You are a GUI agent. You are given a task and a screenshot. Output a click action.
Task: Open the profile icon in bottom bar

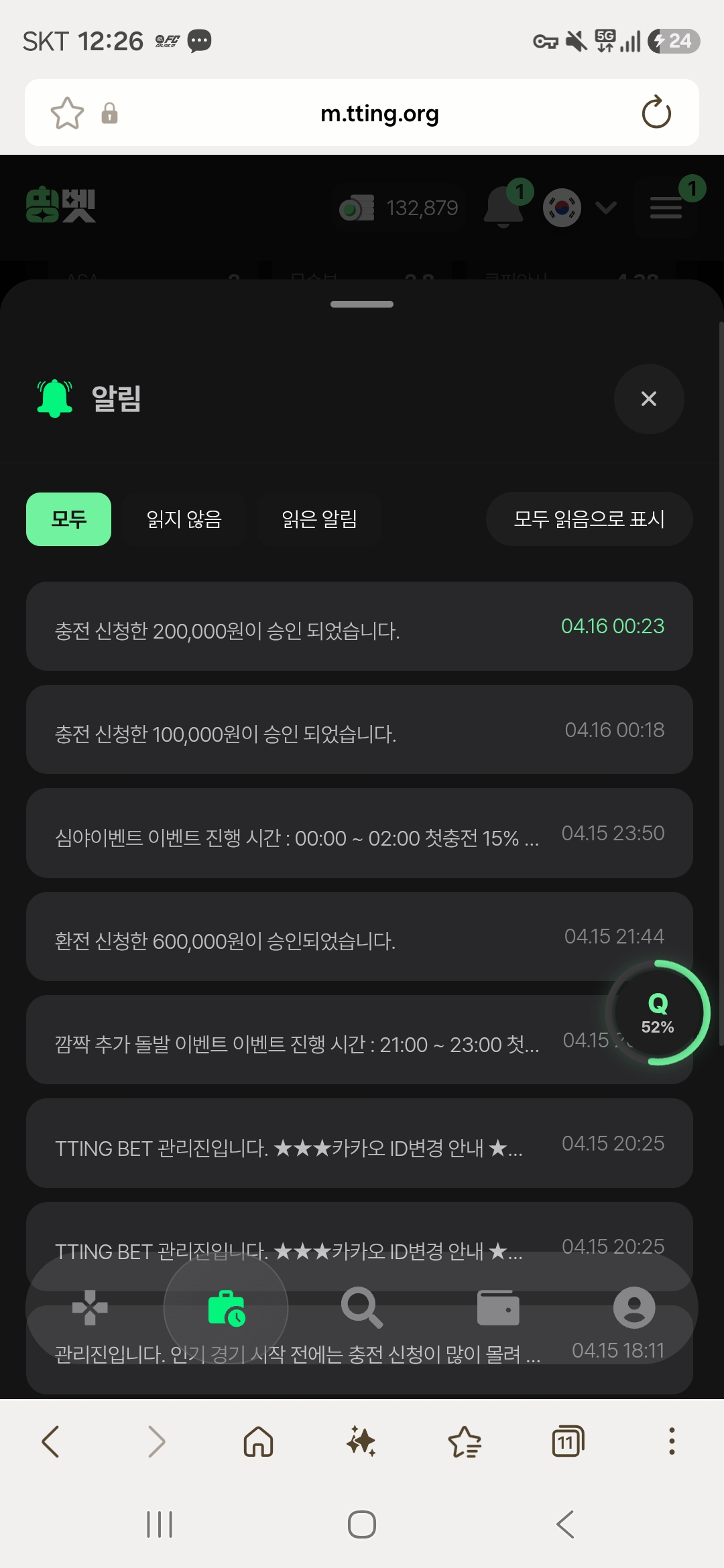(634, 1307)
